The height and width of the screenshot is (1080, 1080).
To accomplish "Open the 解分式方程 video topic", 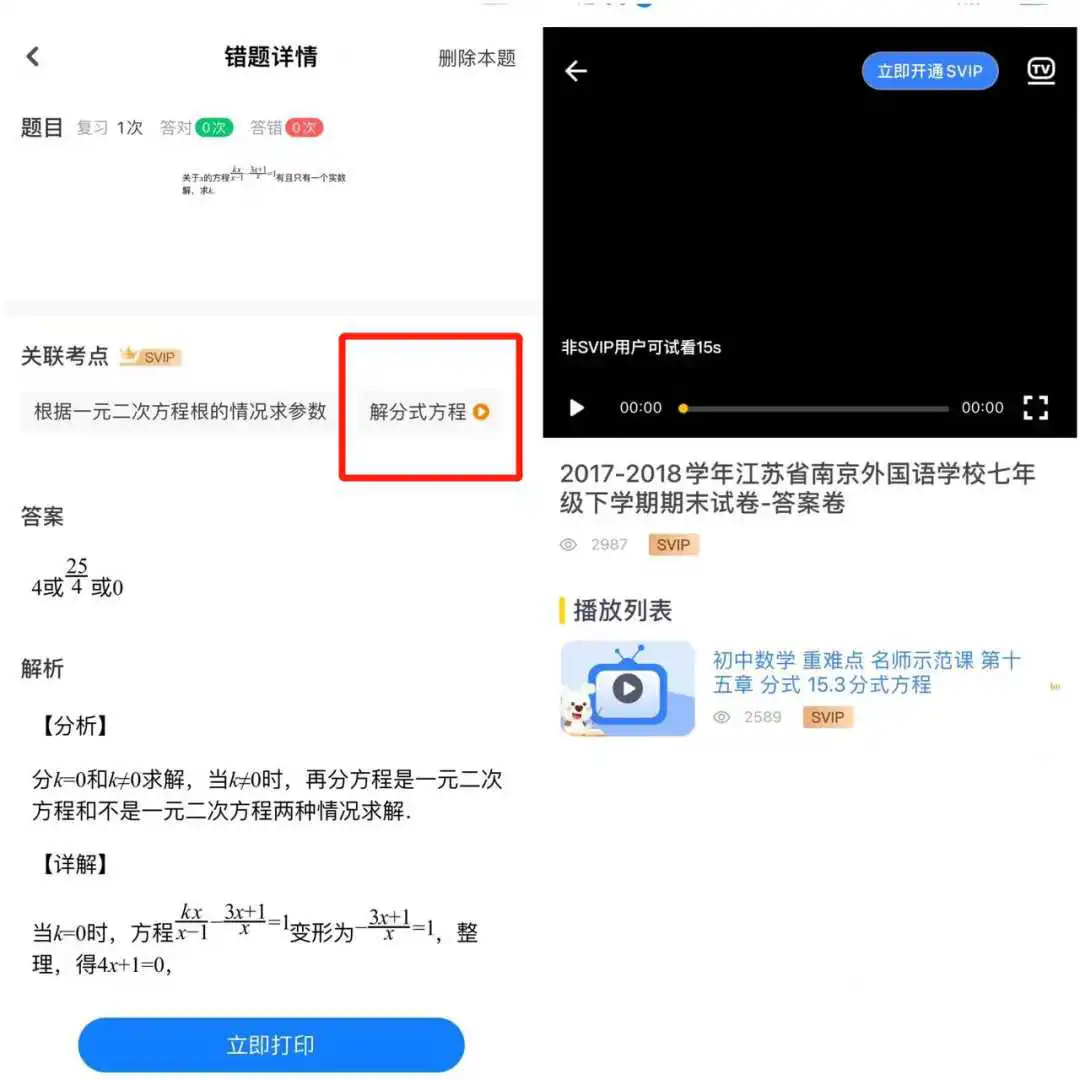I will pos(429,412).
